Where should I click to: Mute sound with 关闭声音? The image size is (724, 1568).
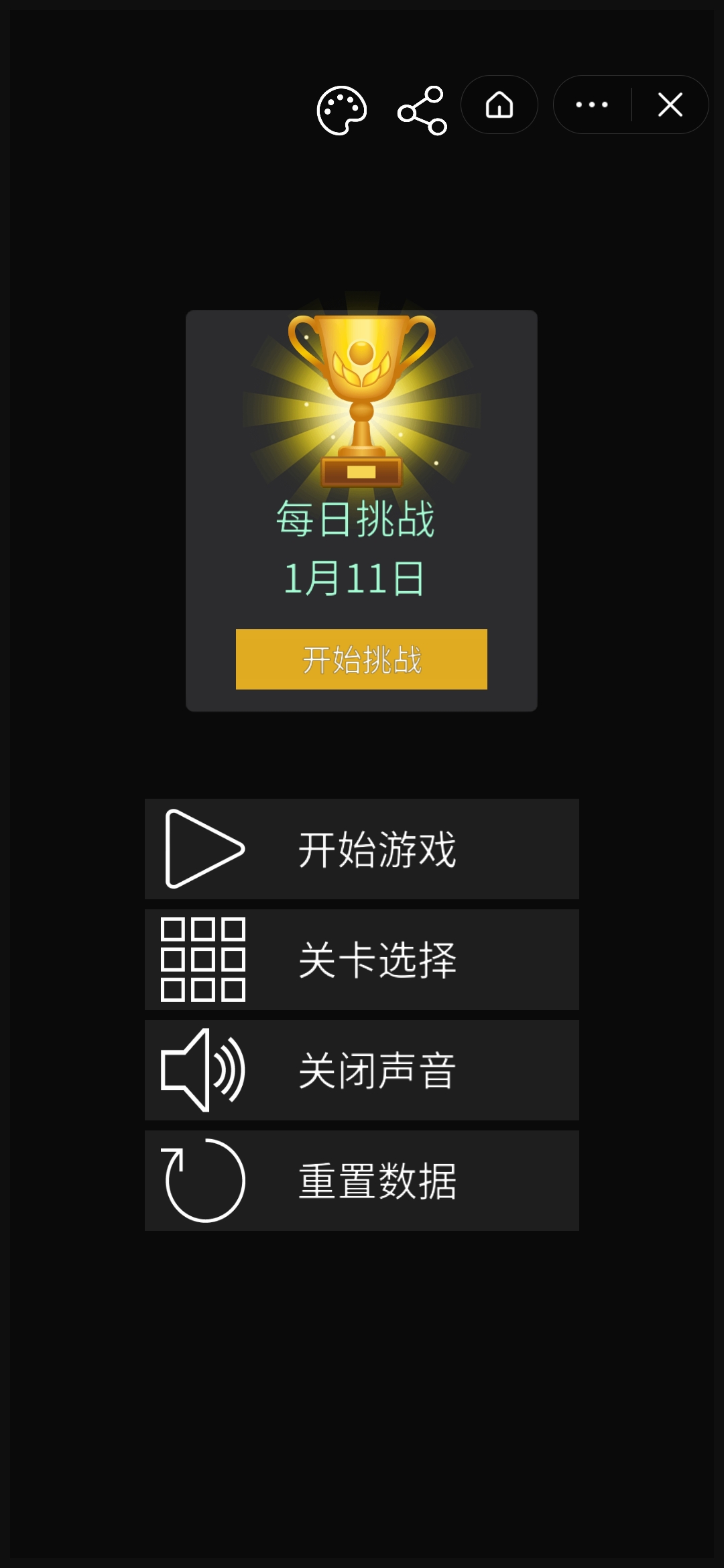[362, 1070]
